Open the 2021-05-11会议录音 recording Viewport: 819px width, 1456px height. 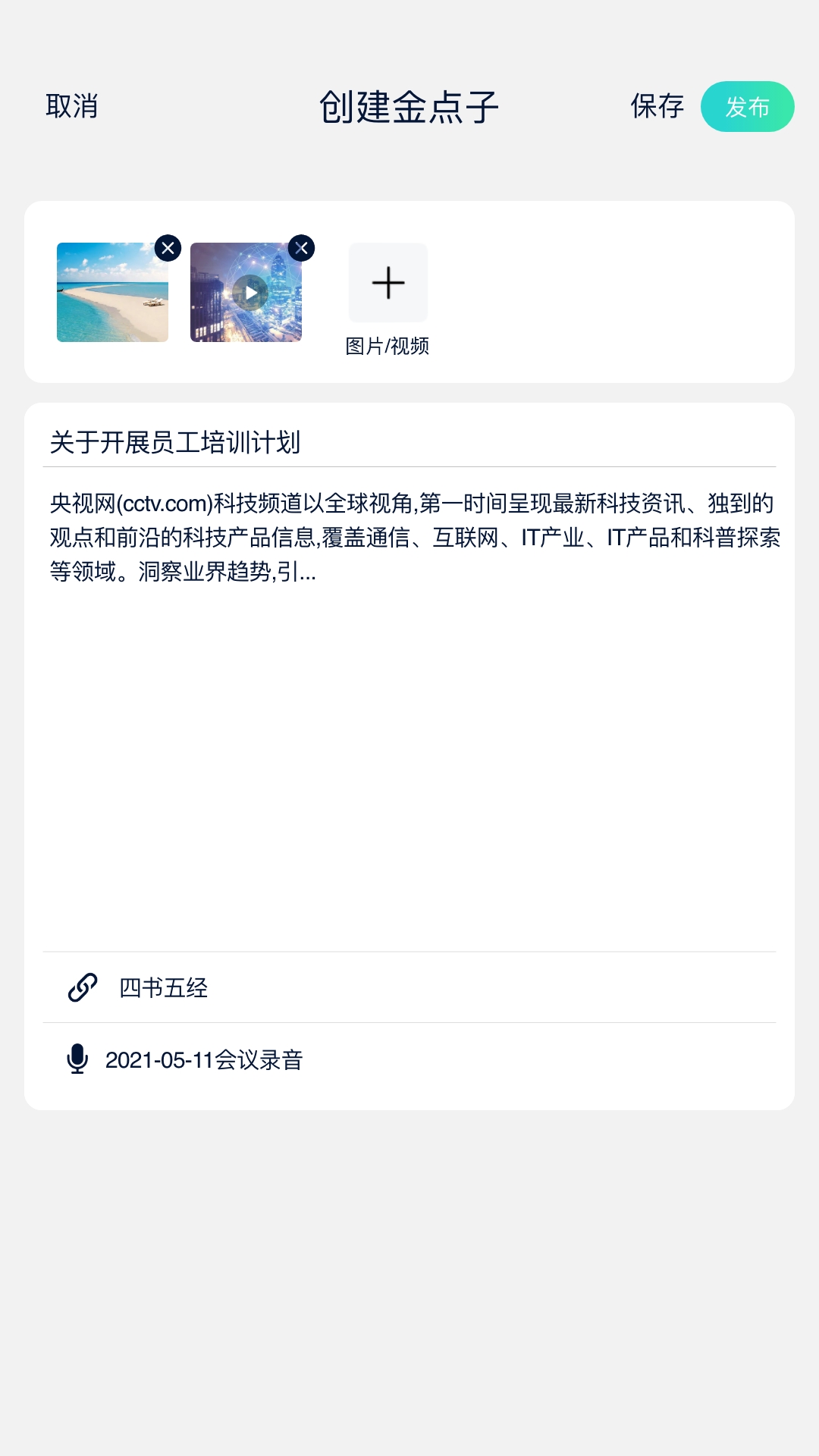[203, 1059]
